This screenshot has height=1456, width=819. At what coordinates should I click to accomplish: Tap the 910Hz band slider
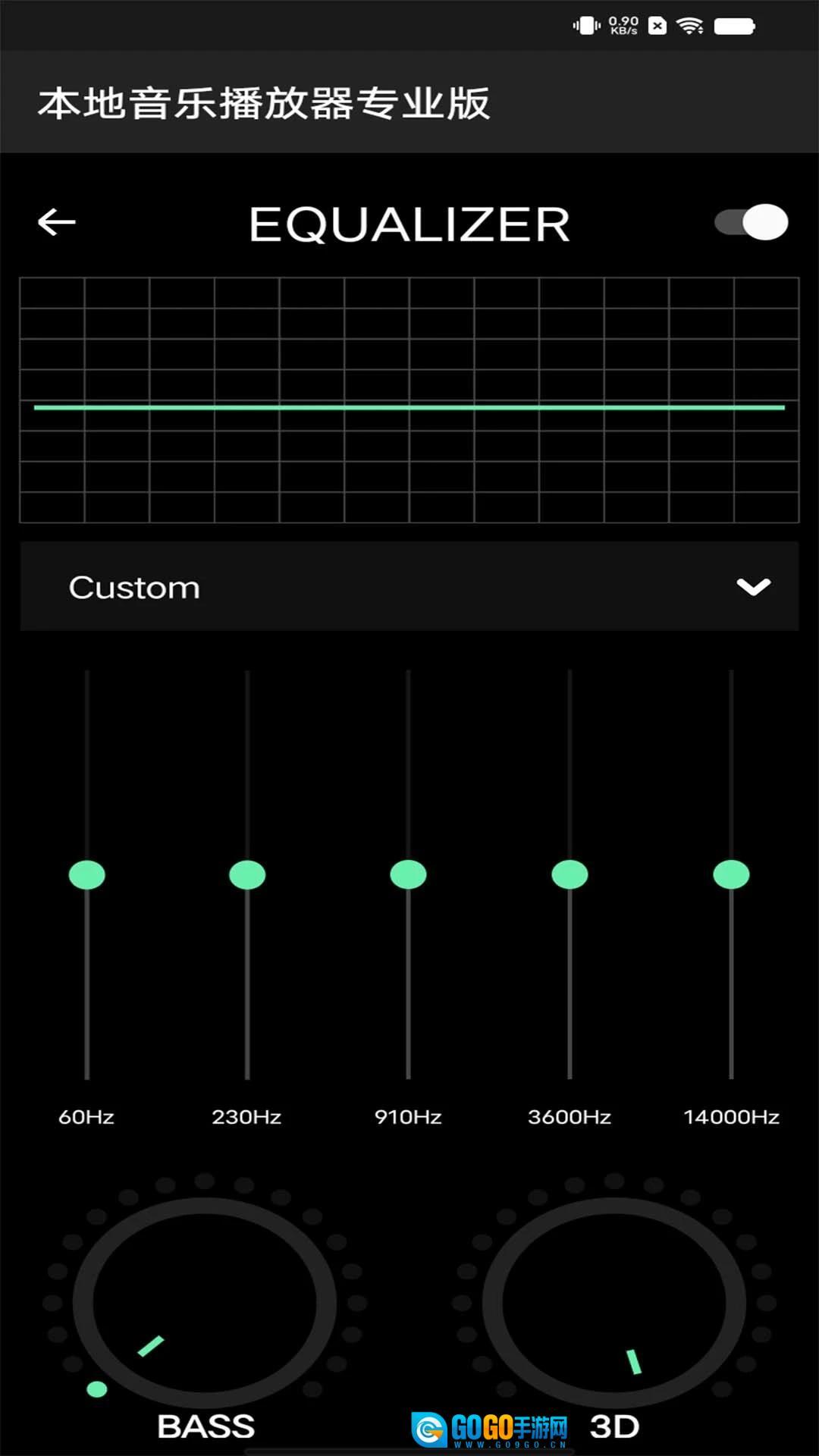pyautogui.click(x=408, y=874)
